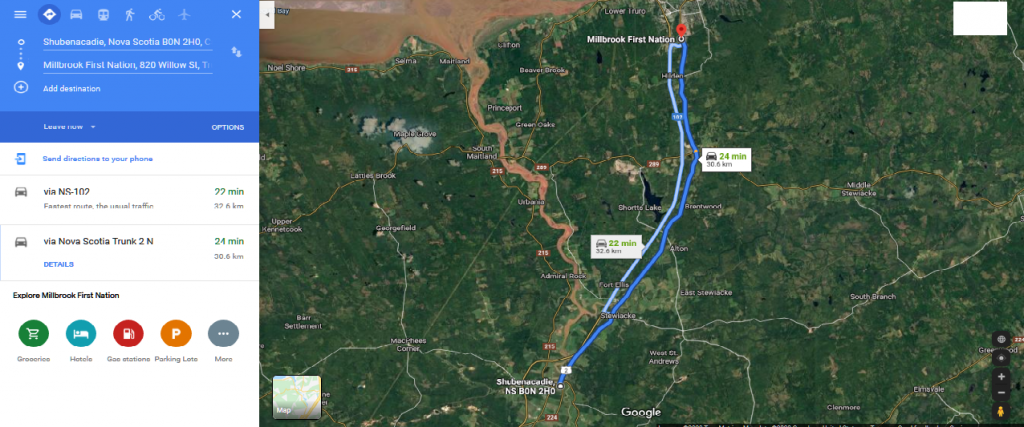This screenshot has height=427, width=1024.
Task: Send directions to your phone
Action: [x=97, y=159]
